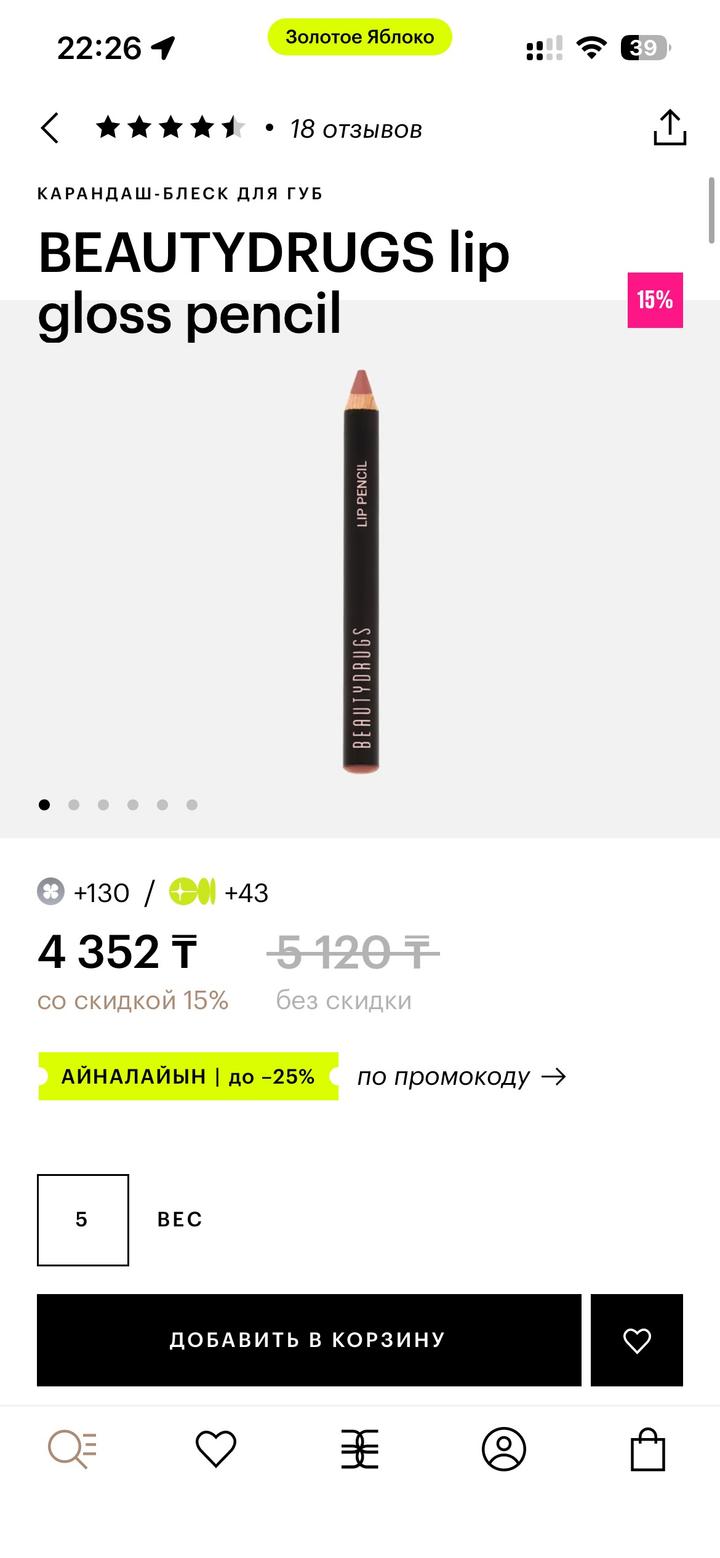This screenshot has height=1558, width=720.
Task: Add product to favorites with heart button
Action: 637,1340
